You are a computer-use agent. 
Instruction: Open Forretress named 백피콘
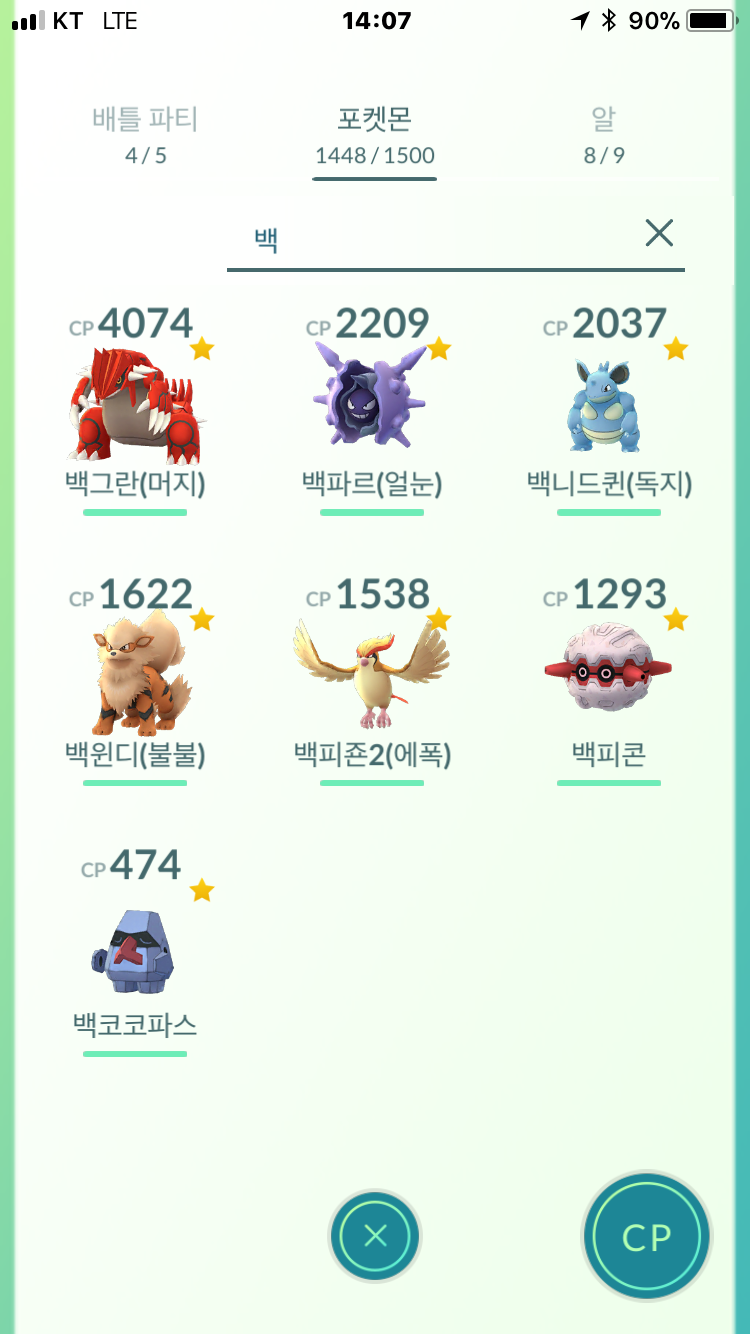click(x=609, y=680)
